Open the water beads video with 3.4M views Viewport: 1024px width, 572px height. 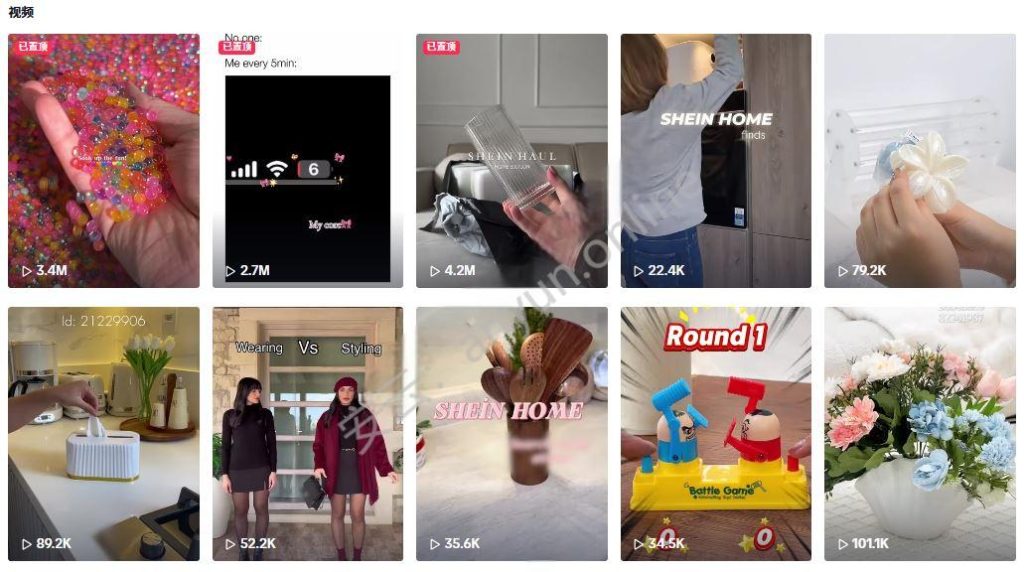pos(103,160)
